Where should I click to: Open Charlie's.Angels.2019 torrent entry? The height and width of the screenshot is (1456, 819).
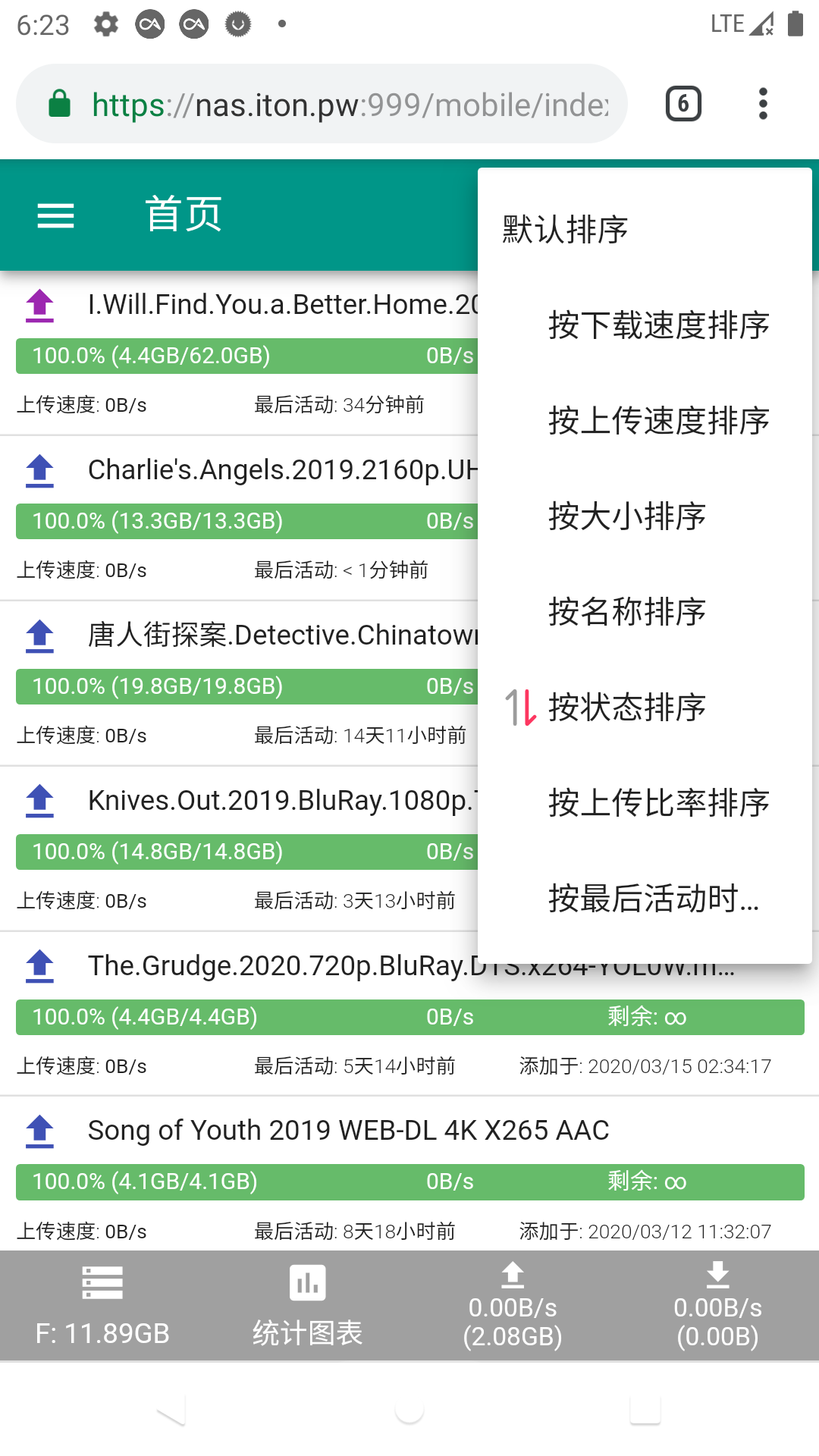click(x=239, y=518)
